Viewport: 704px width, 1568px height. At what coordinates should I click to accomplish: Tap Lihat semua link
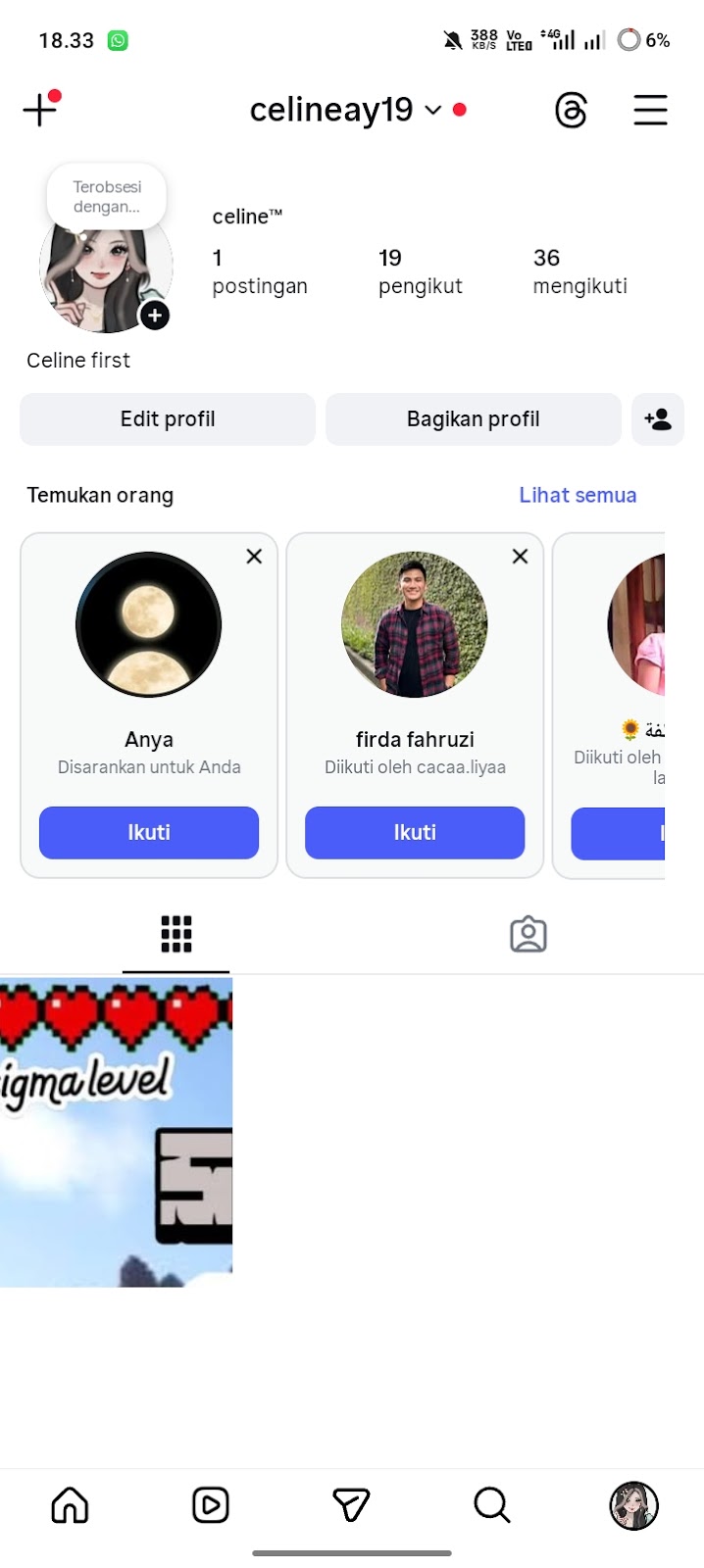578,495
